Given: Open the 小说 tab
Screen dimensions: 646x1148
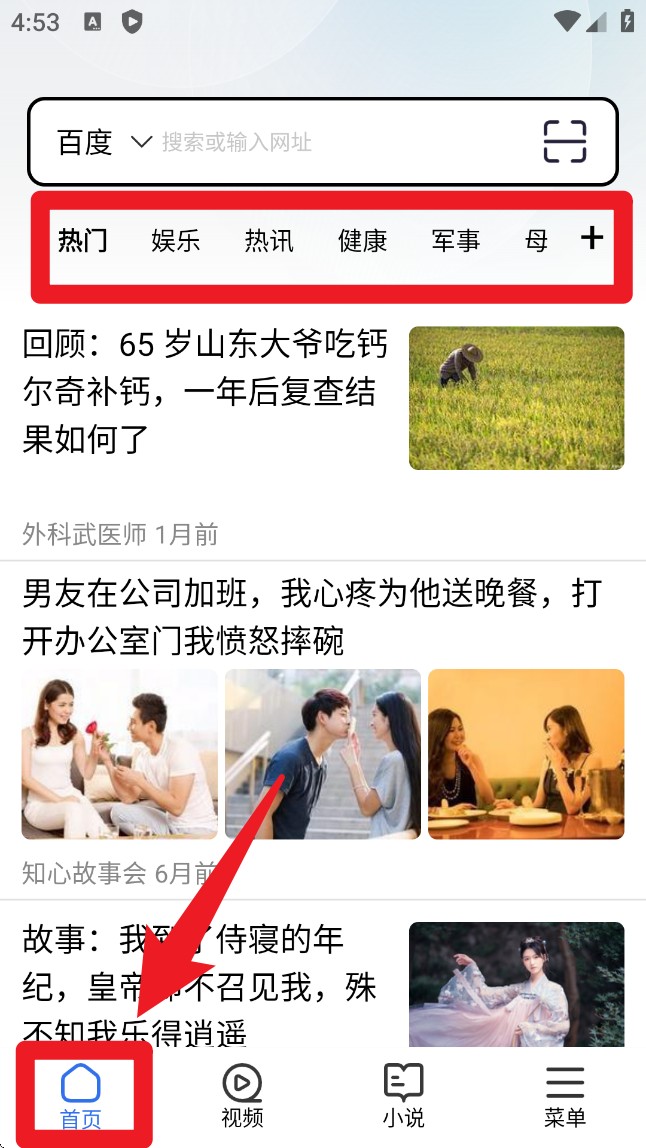Looking at the screenshot, I should (403, 1095).
